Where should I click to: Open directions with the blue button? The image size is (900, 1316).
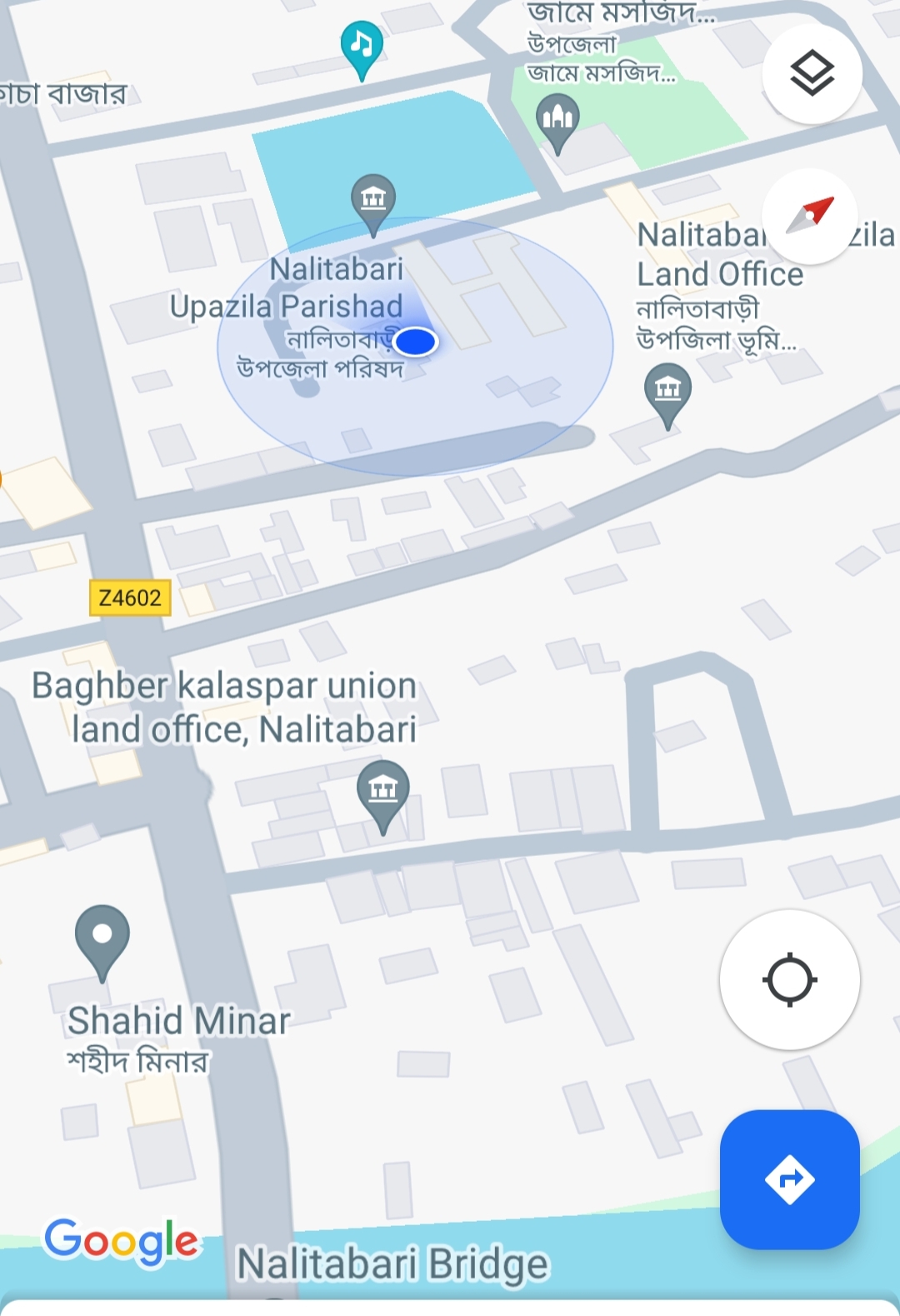point(789,1179)
